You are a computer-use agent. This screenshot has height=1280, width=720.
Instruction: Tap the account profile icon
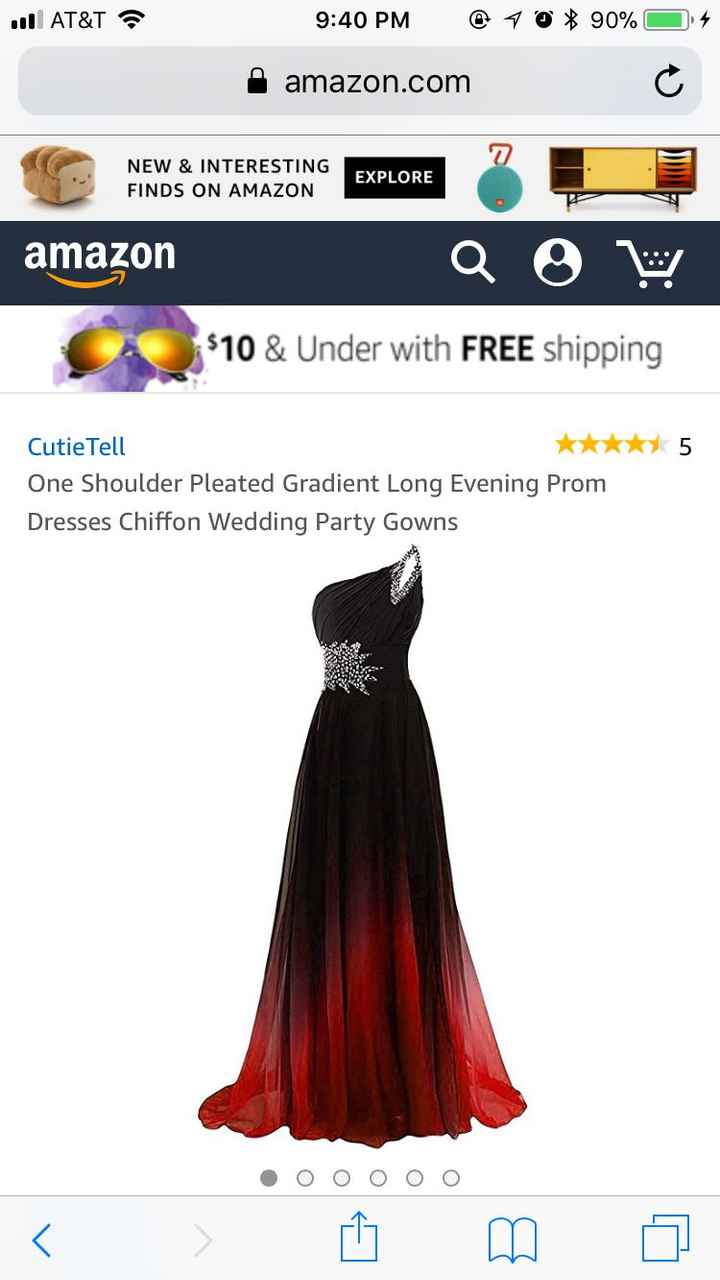(x=559, y=262)
